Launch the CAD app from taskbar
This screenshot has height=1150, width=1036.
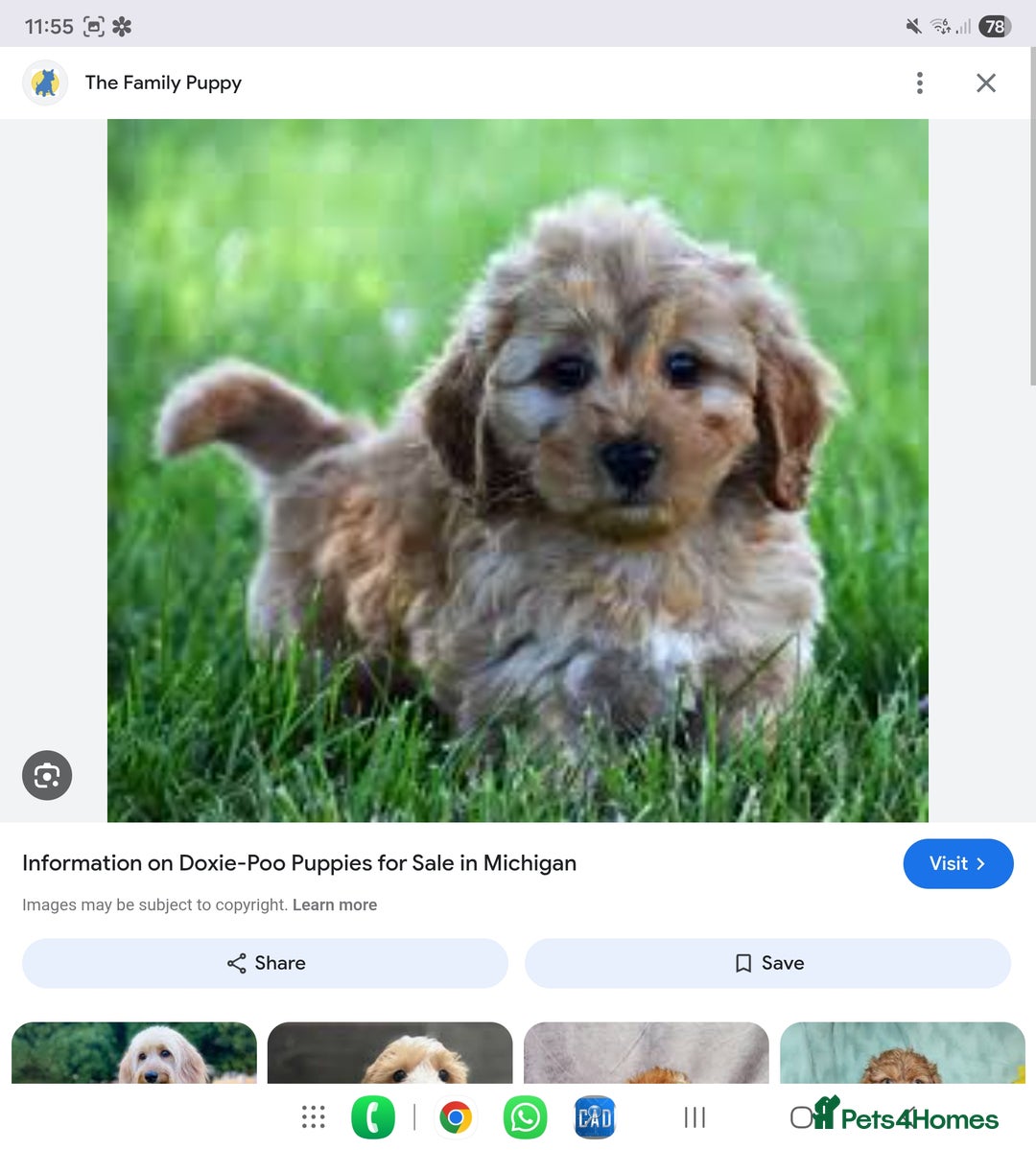coord(595,1117)
